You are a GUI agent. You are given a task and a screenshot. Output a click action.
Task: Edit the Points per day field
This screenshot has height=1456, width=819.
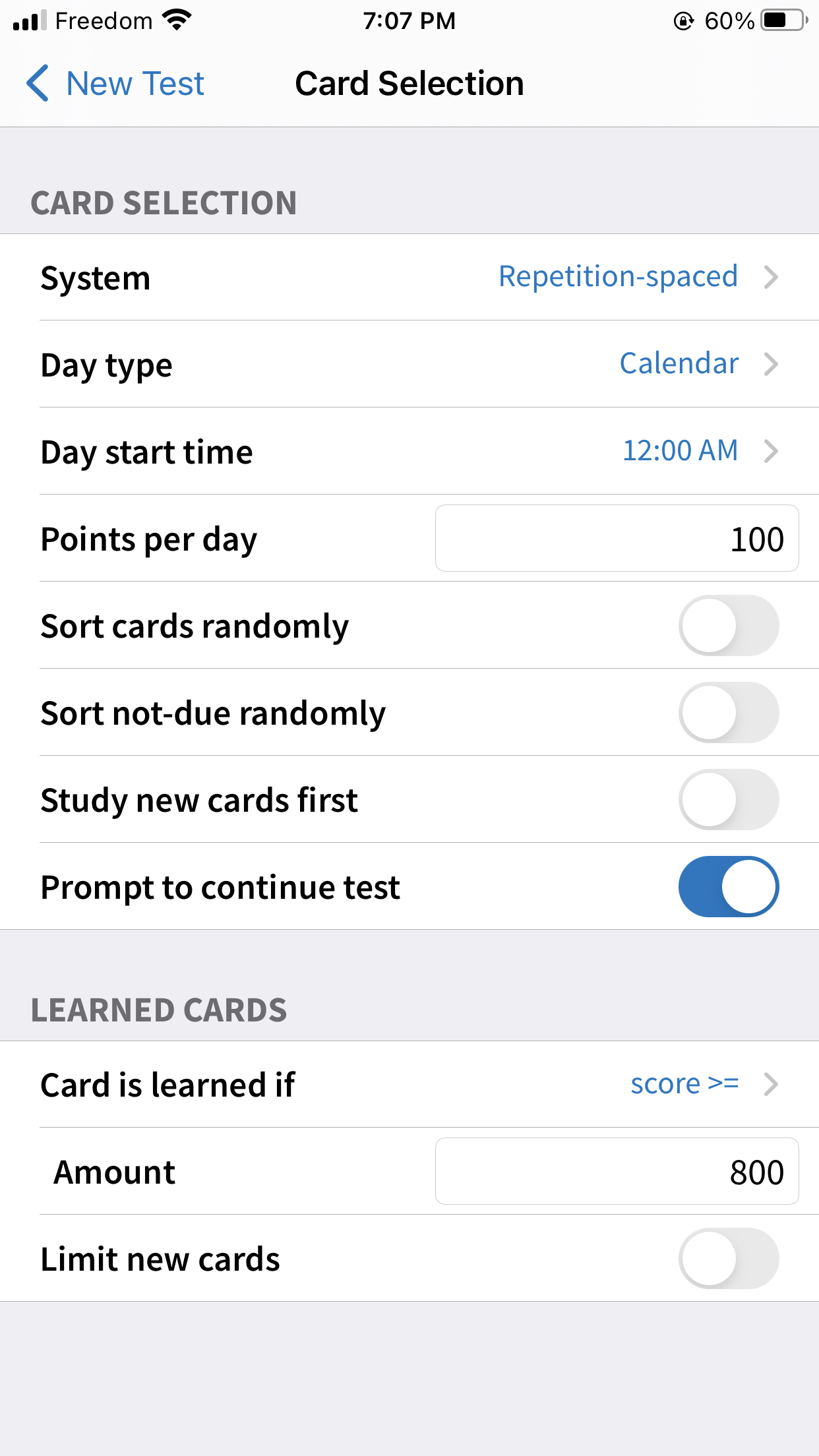[617, 538]
